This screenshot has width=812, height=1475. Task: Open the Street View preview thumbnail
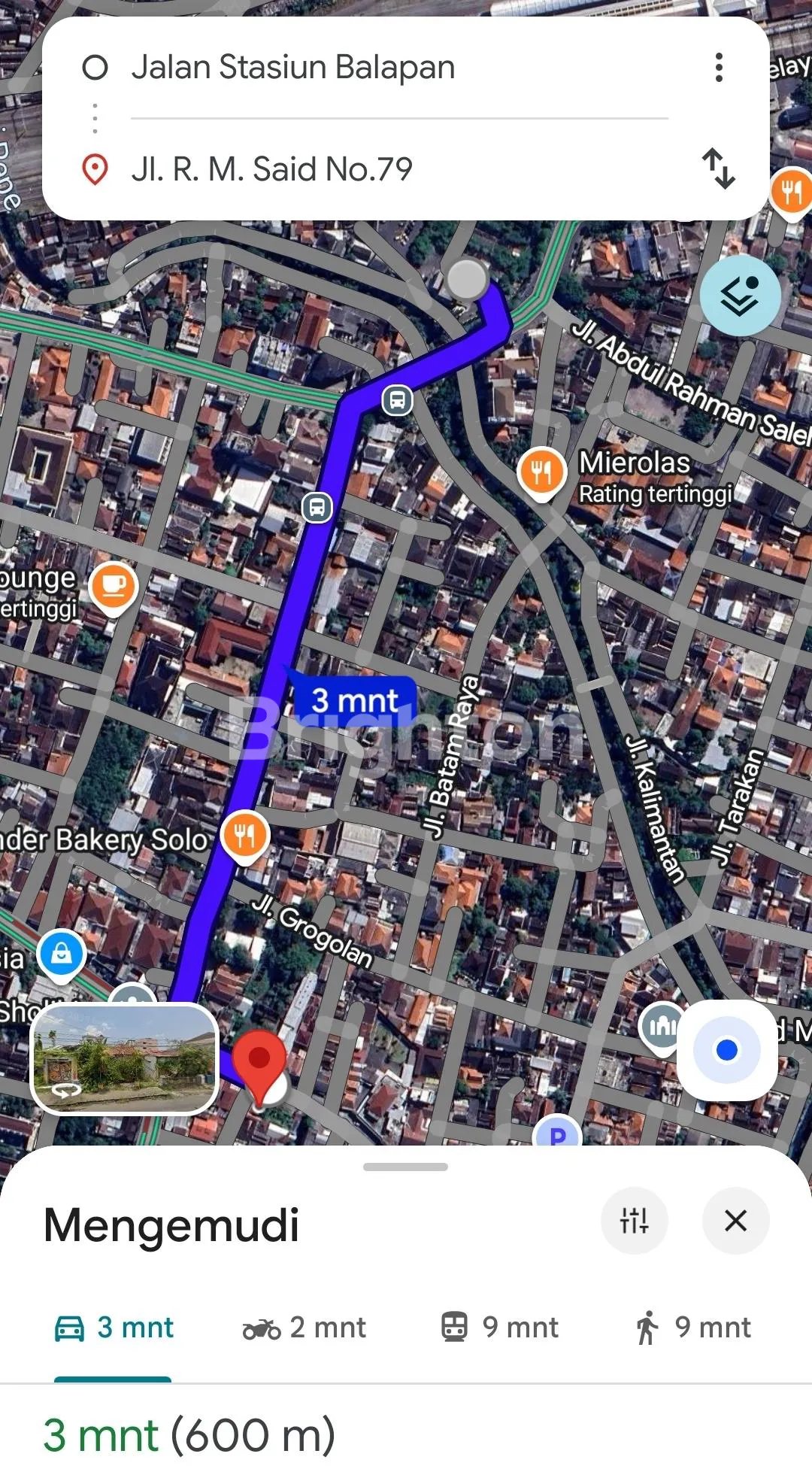click(125, 1058)
